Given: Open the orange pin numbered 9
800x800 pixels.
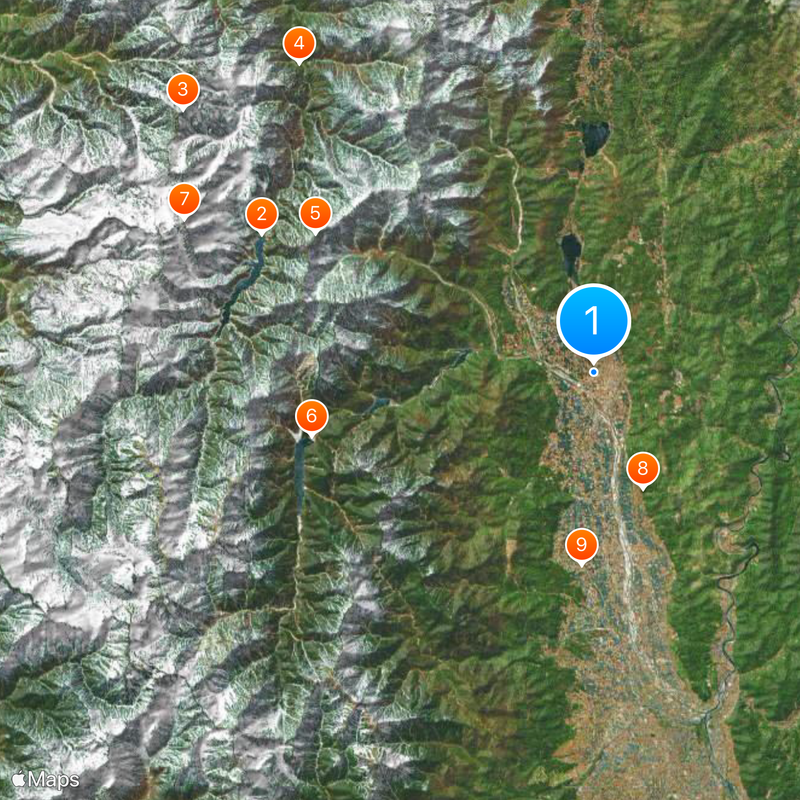Looking at the screenshot, I should click(581, 545).
